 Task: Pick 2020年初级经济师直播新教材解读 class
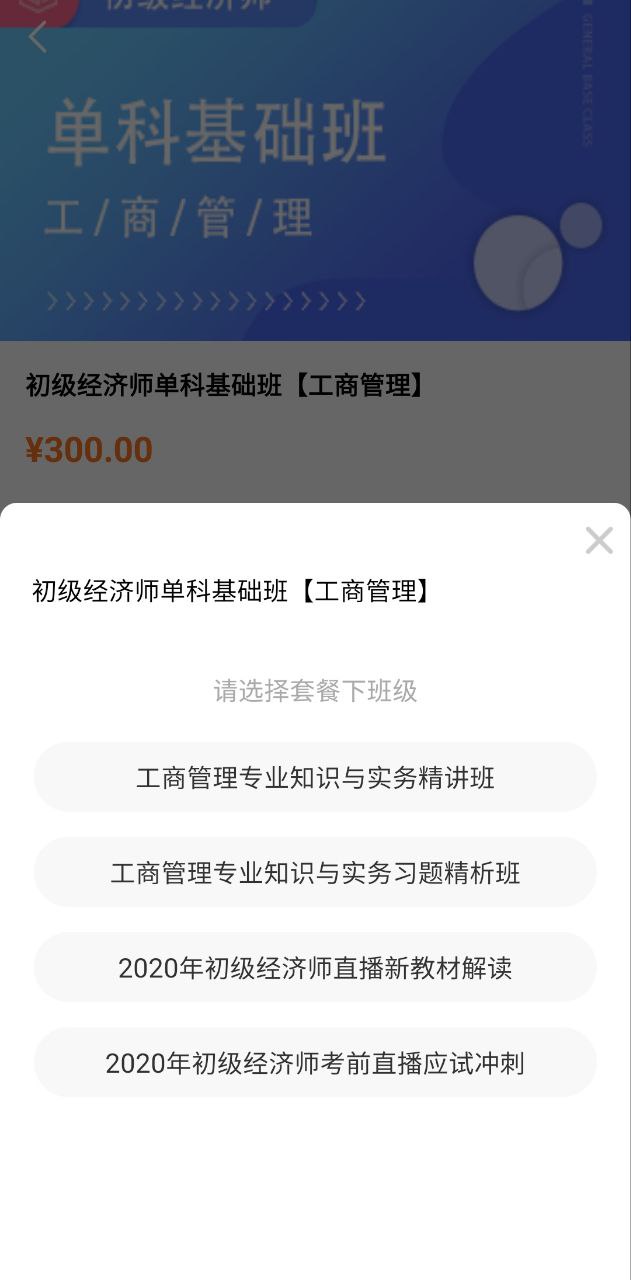click(x=315, y=968)
